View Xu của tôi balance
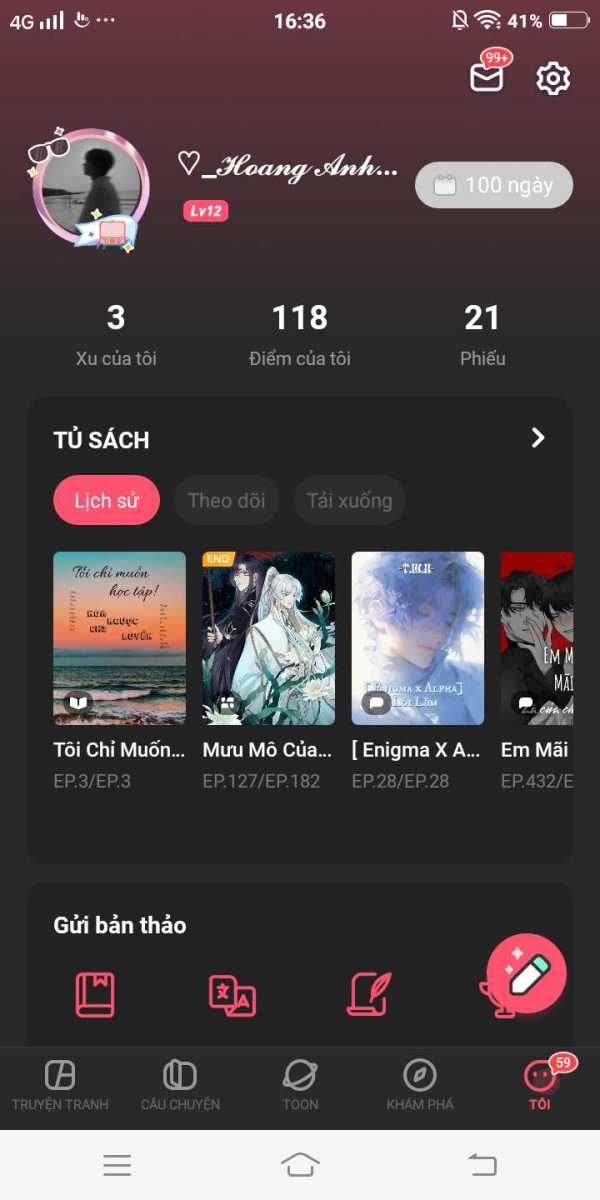 [116, 335]
